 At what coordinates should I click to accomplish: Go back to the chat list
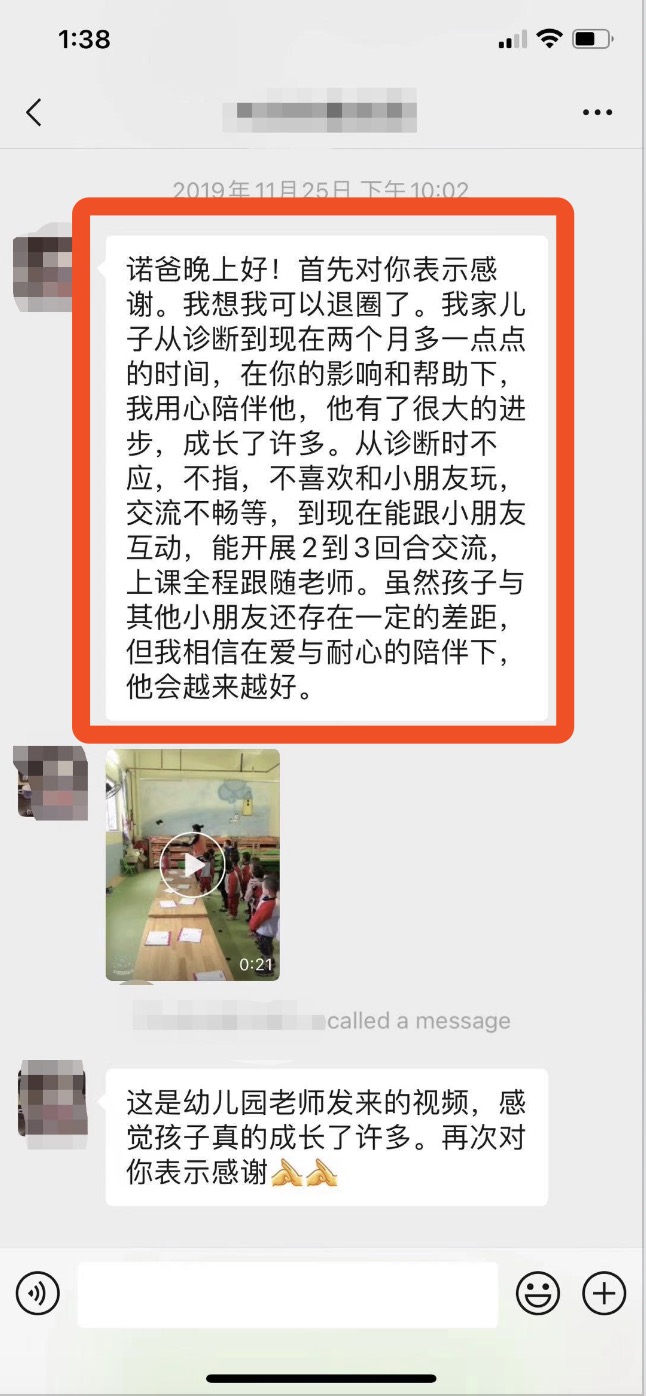pyautogui.click(x=34, y=112)
